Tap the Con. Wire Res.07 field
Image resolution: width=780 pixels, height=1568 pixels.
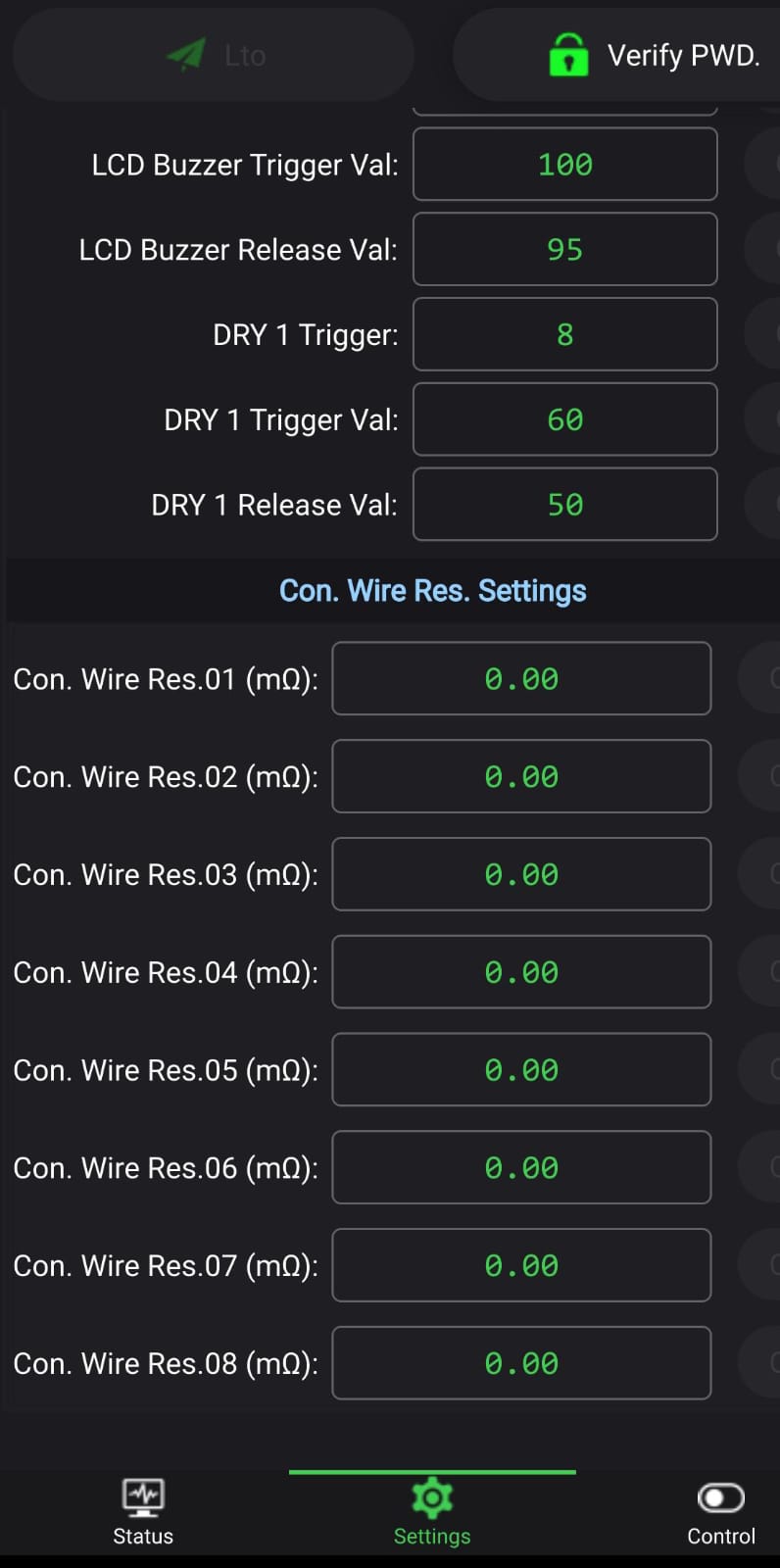[x=521, y=1265]
